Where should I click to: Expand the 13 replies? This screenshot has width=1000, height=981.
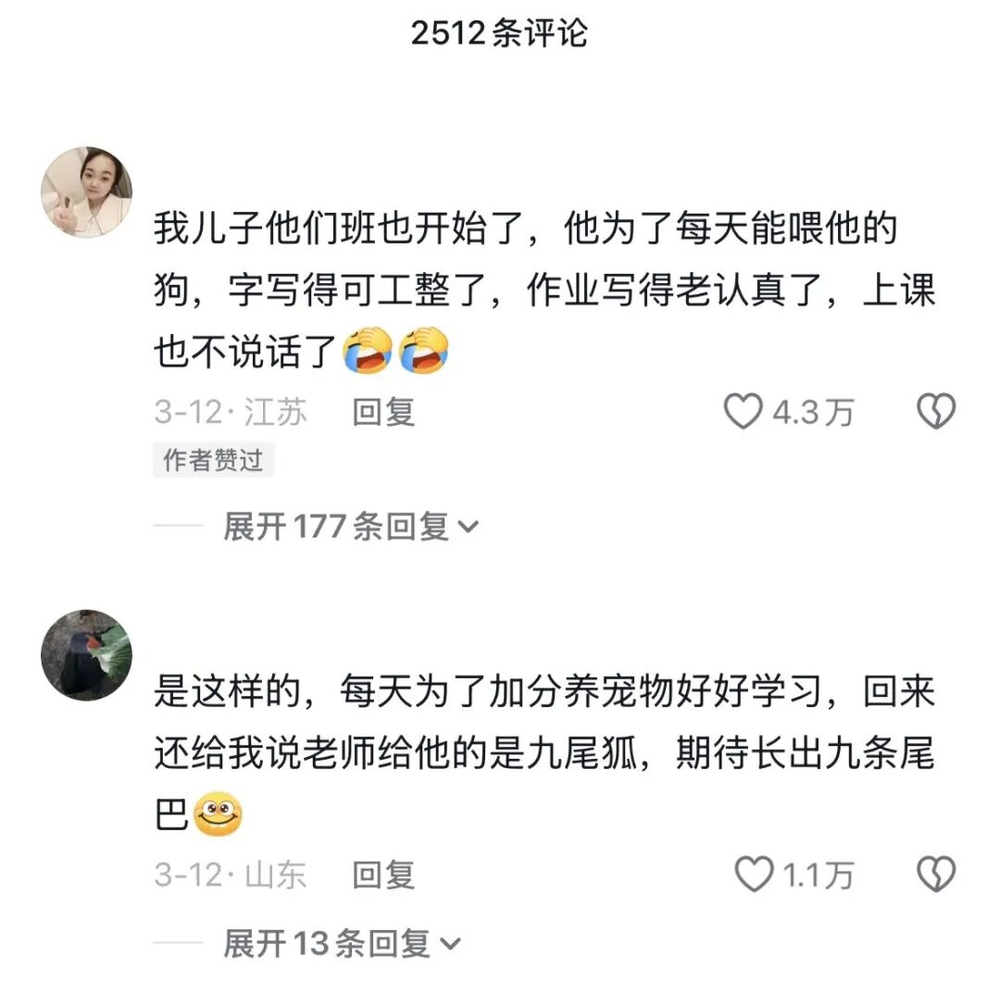tap(342, 941)
